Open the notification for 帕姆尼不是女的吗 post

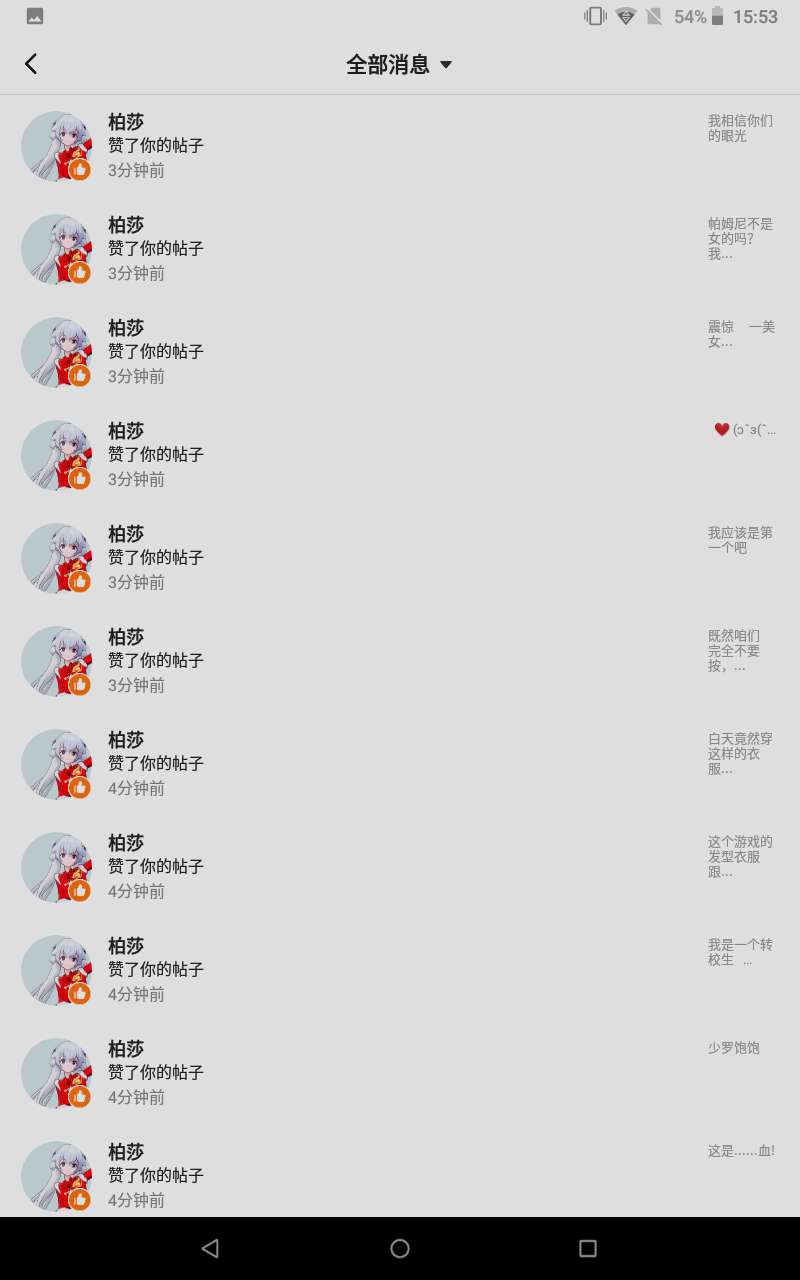(400, 249)
